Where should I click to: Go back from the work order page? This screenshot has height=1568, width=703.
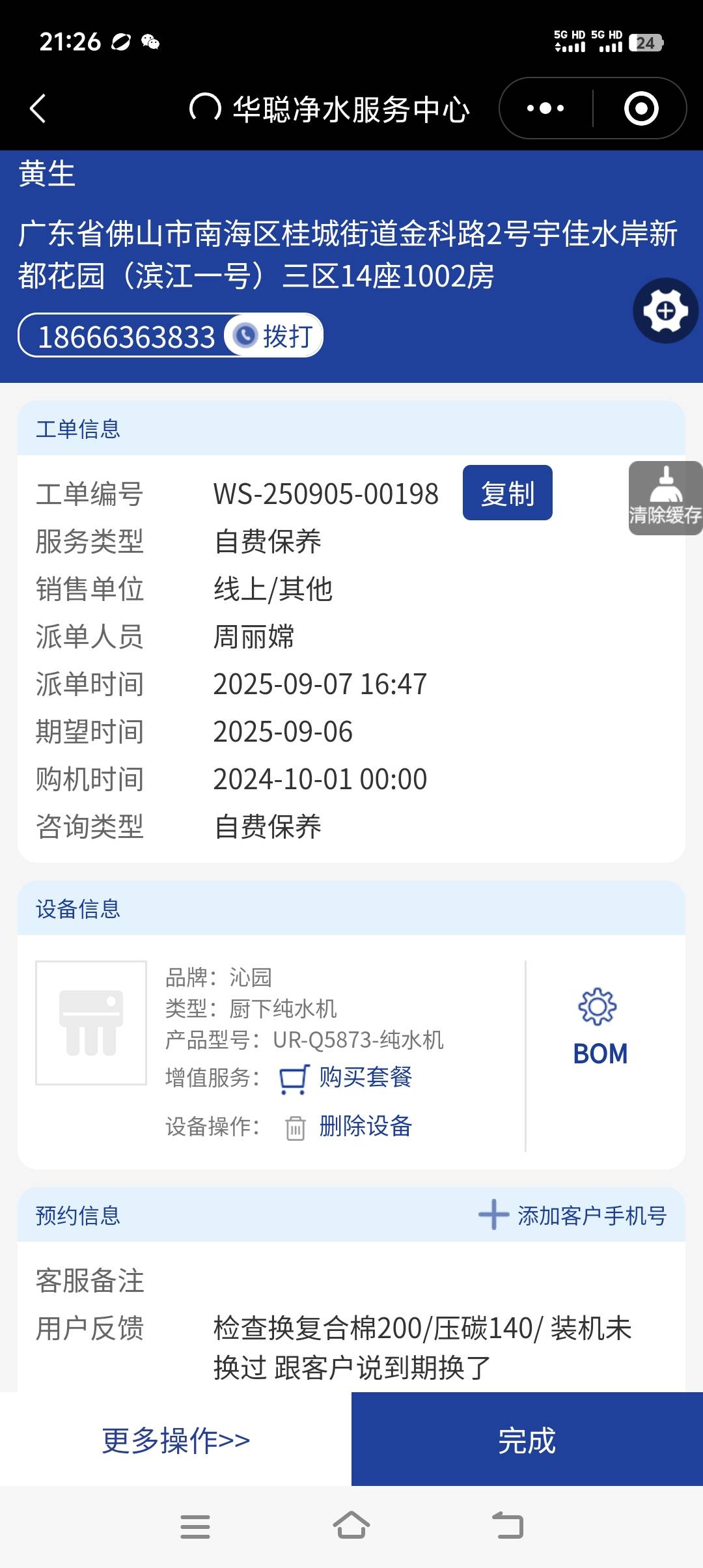coord(38,108)
